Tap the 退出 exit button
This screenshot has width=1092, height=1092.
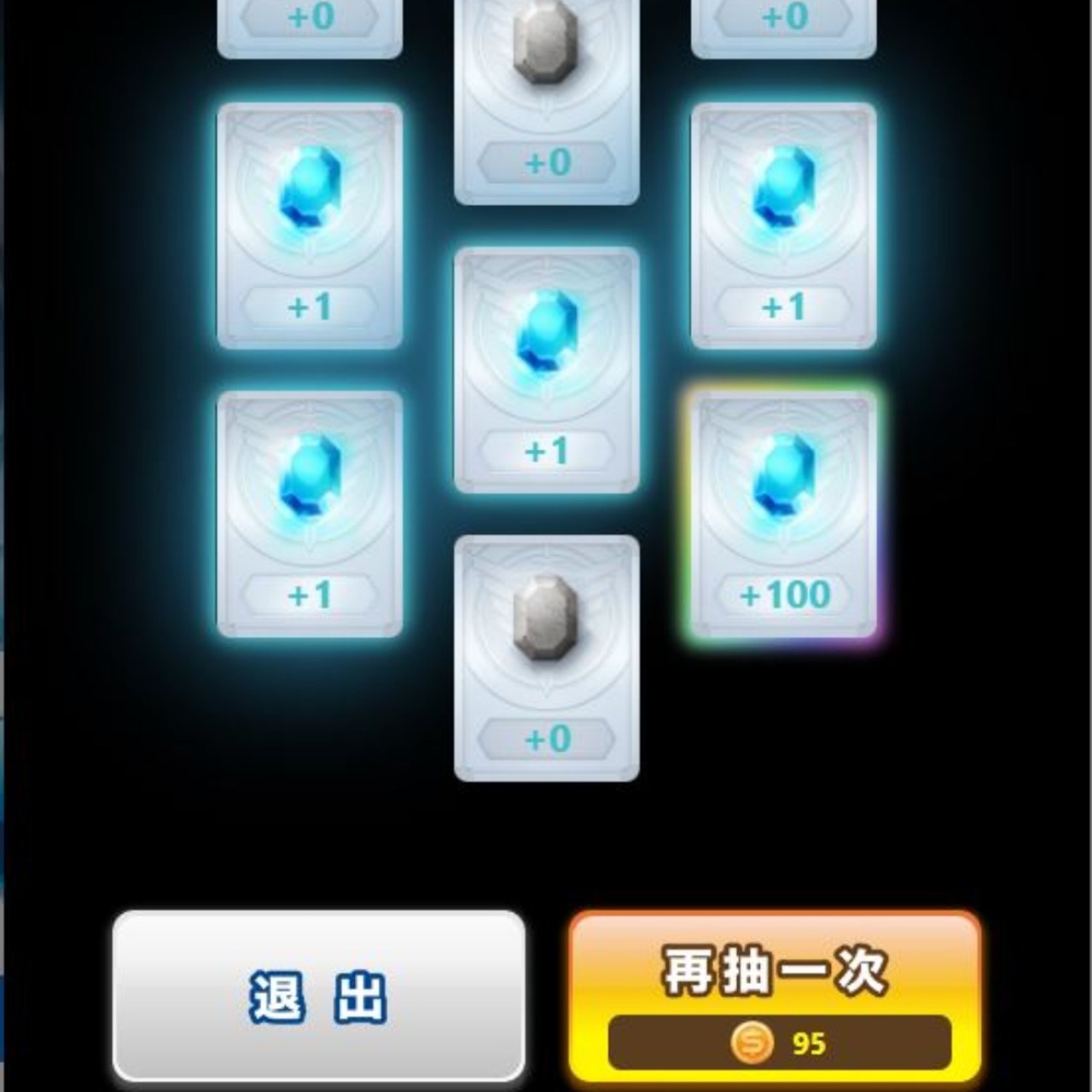tap(318, 996)
